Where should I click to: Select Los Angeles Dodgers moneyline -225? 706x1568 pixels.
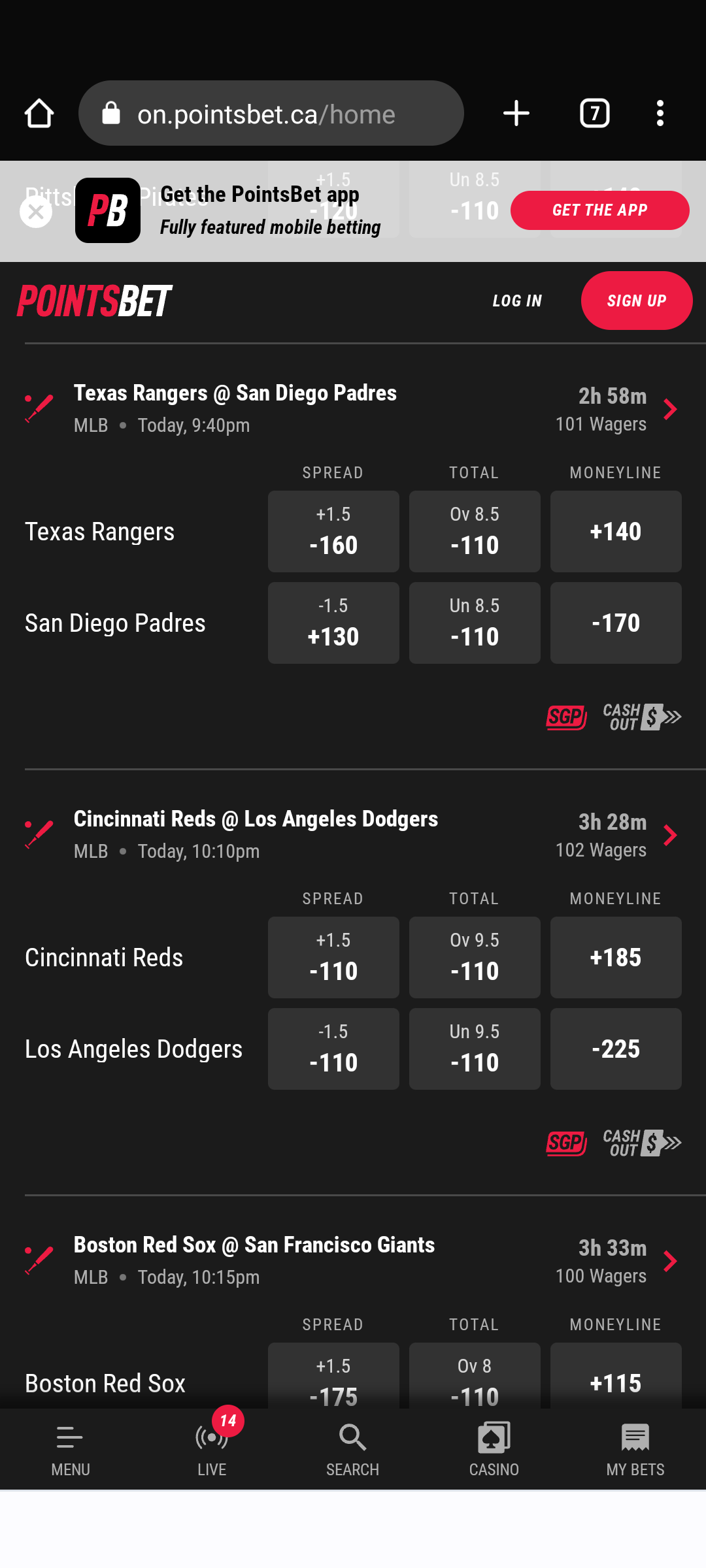click(x=616, y=1049)
